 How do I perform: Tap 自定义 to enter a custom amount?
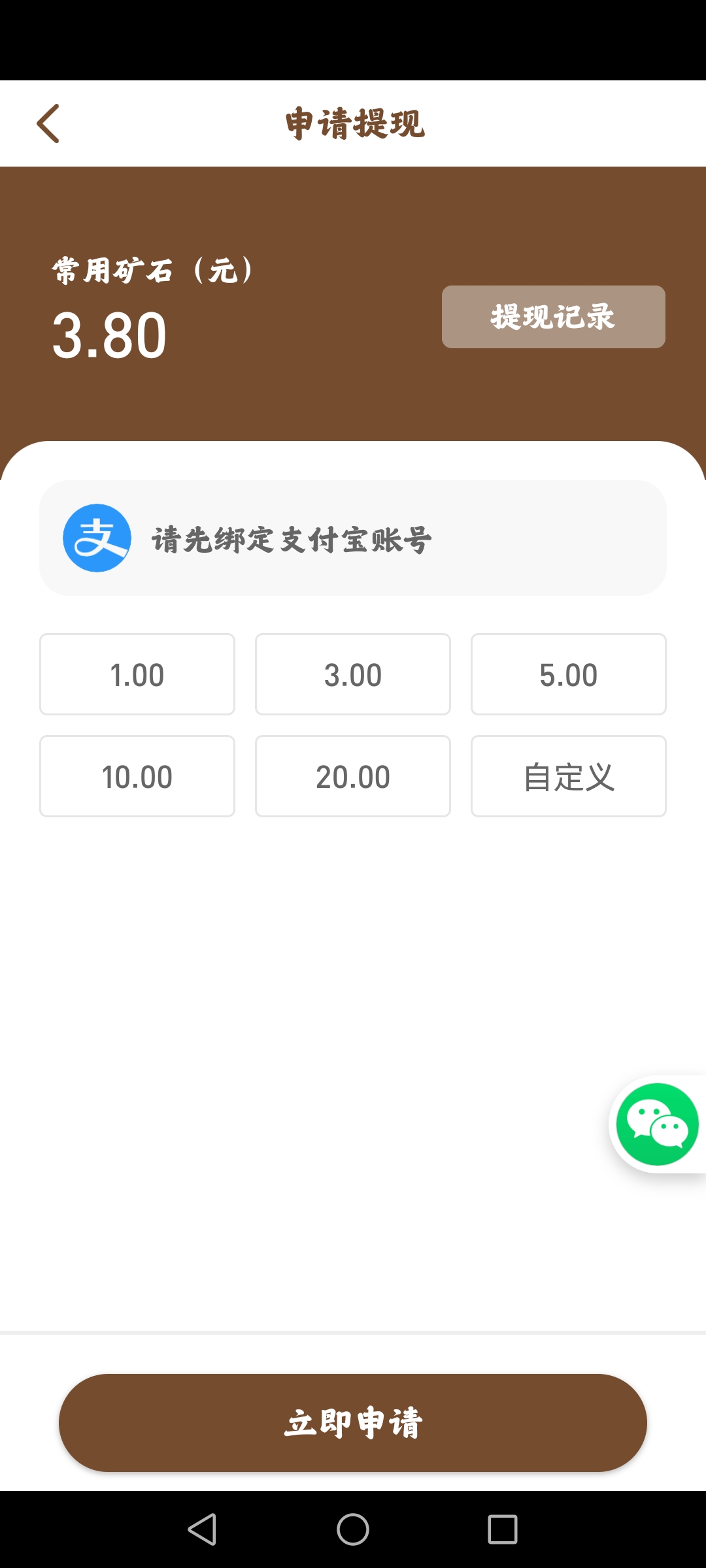pos(568,776)
